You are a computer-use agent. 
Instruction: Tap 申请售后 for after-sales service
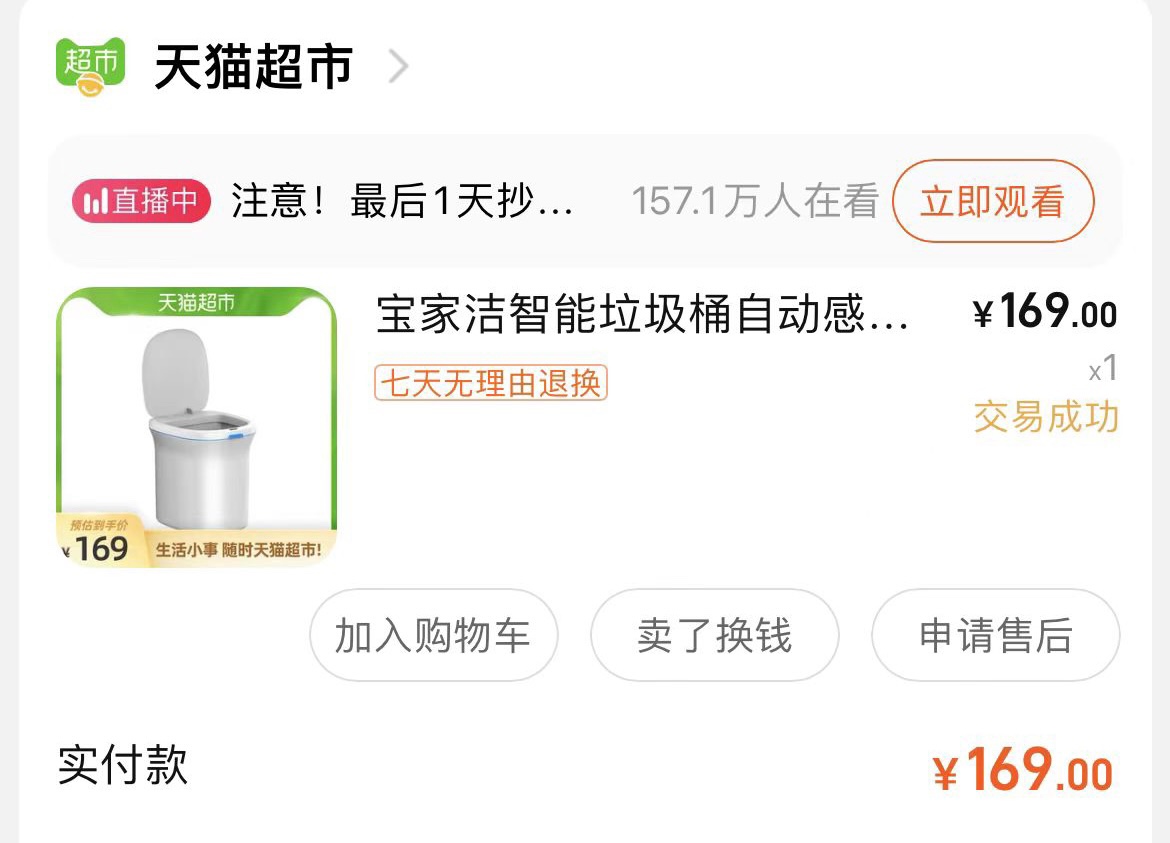(995, 635)
